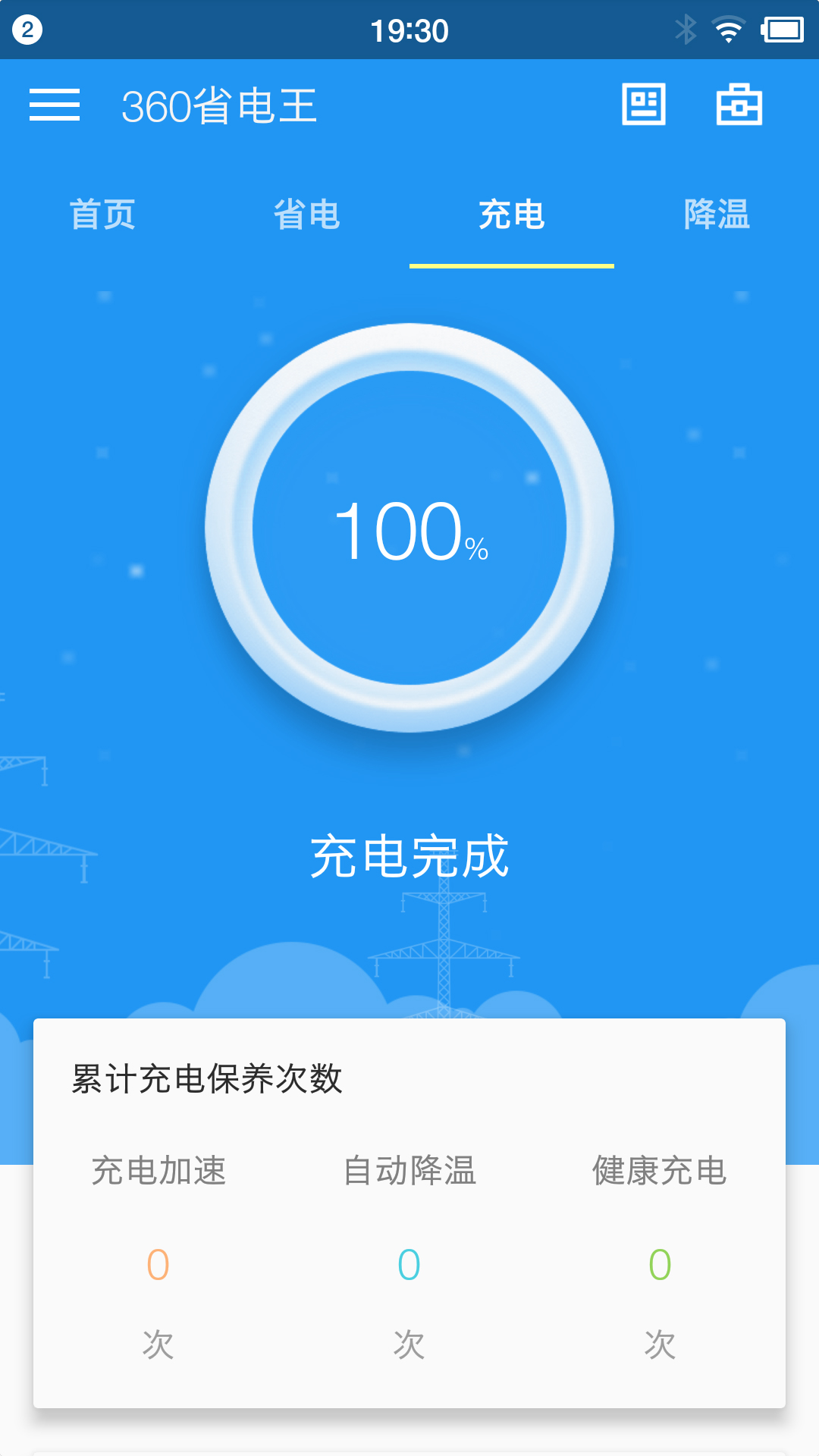Open the toolbox icon at top right
This screenshot has width=819, height=1456.
pos(739,106)
